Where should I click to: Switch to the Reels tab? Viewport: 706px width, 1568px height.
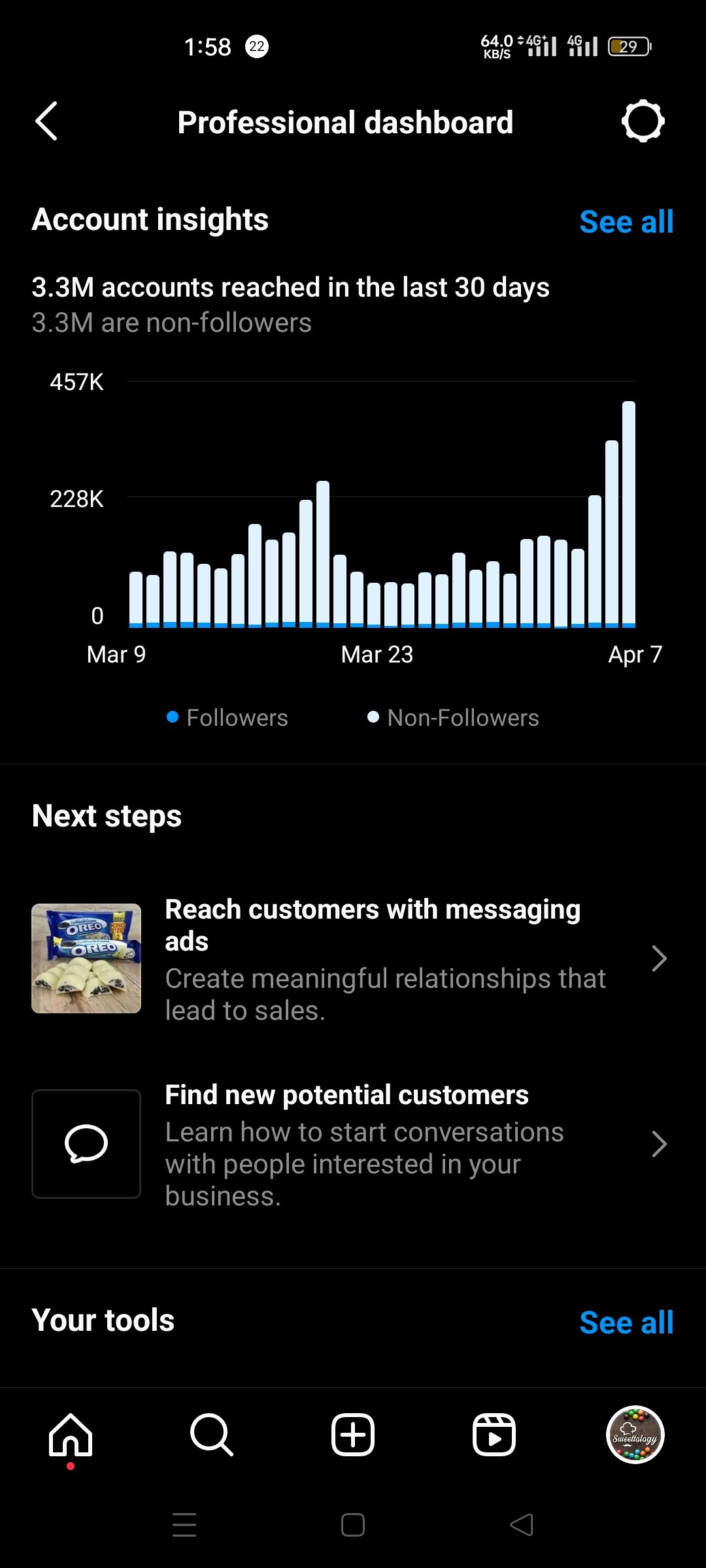(x=494, y=1435)
